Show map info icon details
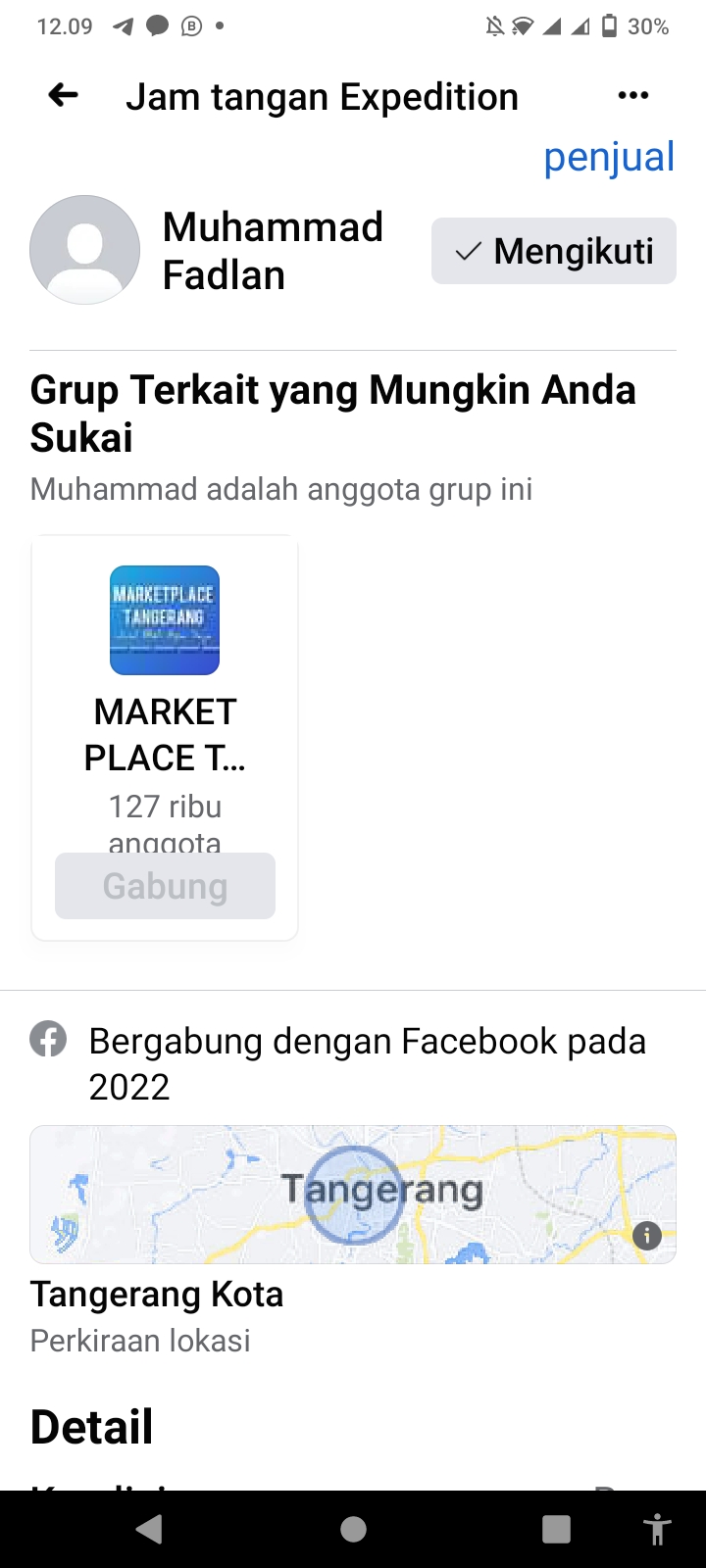 tap(647, 1236)
